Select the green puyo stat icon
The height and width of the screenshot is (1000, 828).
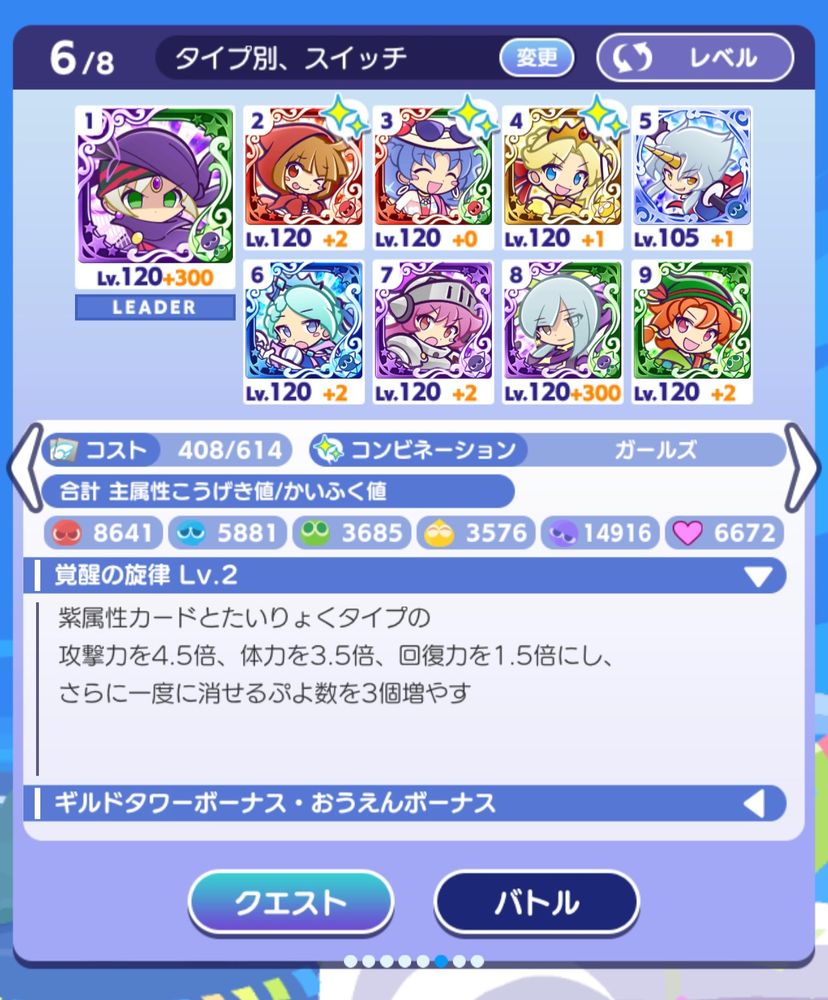click(x=314, y=532)
